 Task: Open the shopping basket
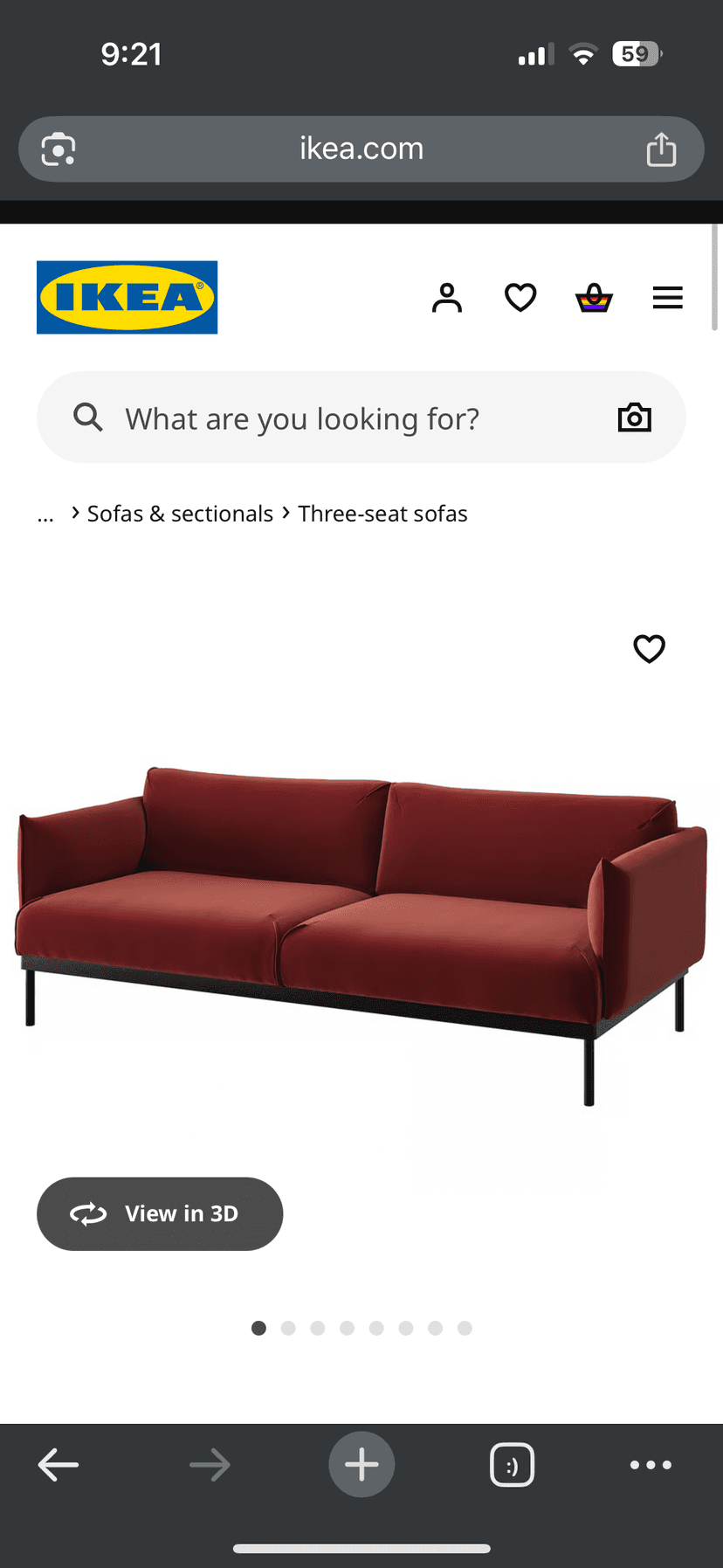(594, 298)
